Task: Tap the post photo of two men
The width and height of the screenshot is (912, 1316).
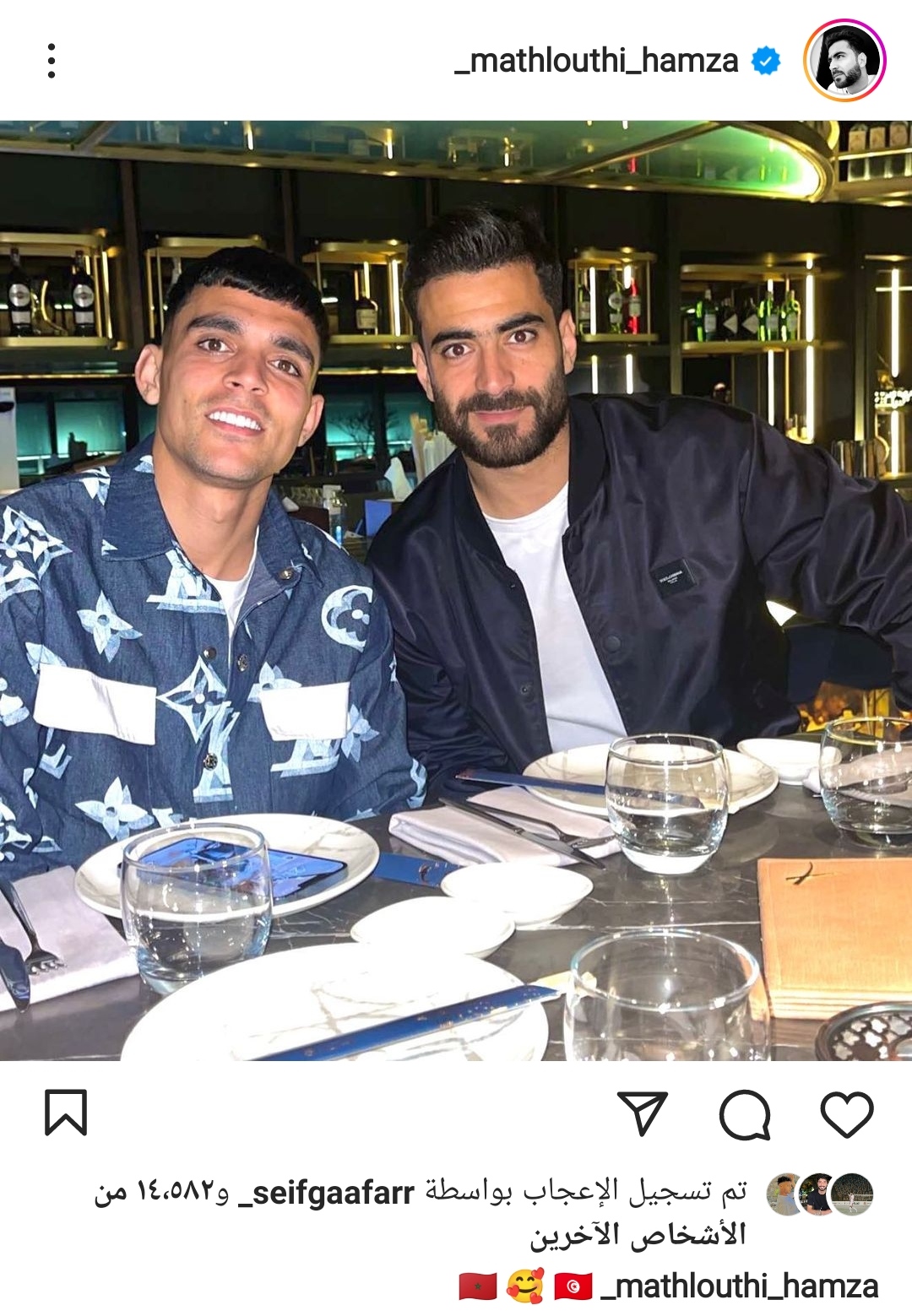Action: coord(456,591)
